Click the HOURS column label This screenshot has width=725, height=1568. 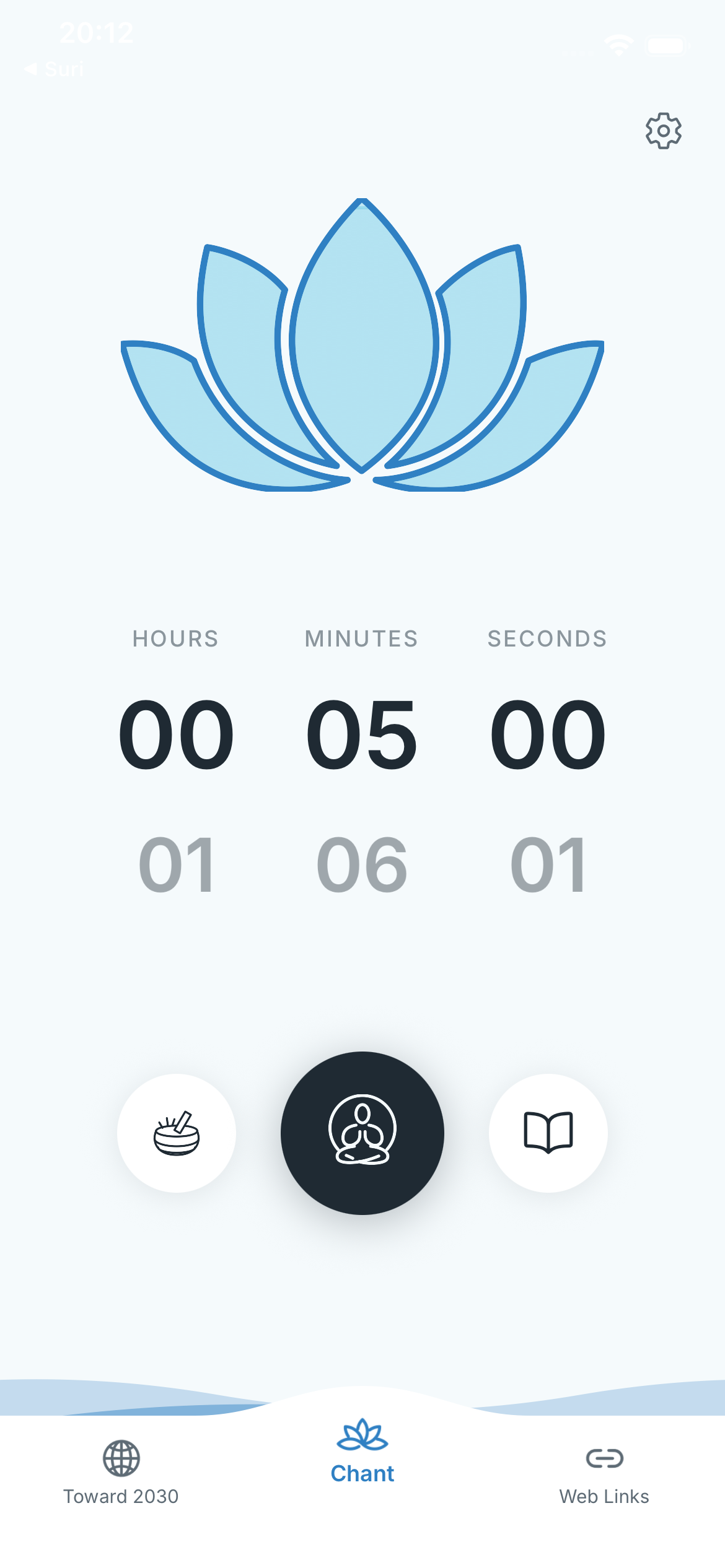(175, 638)
